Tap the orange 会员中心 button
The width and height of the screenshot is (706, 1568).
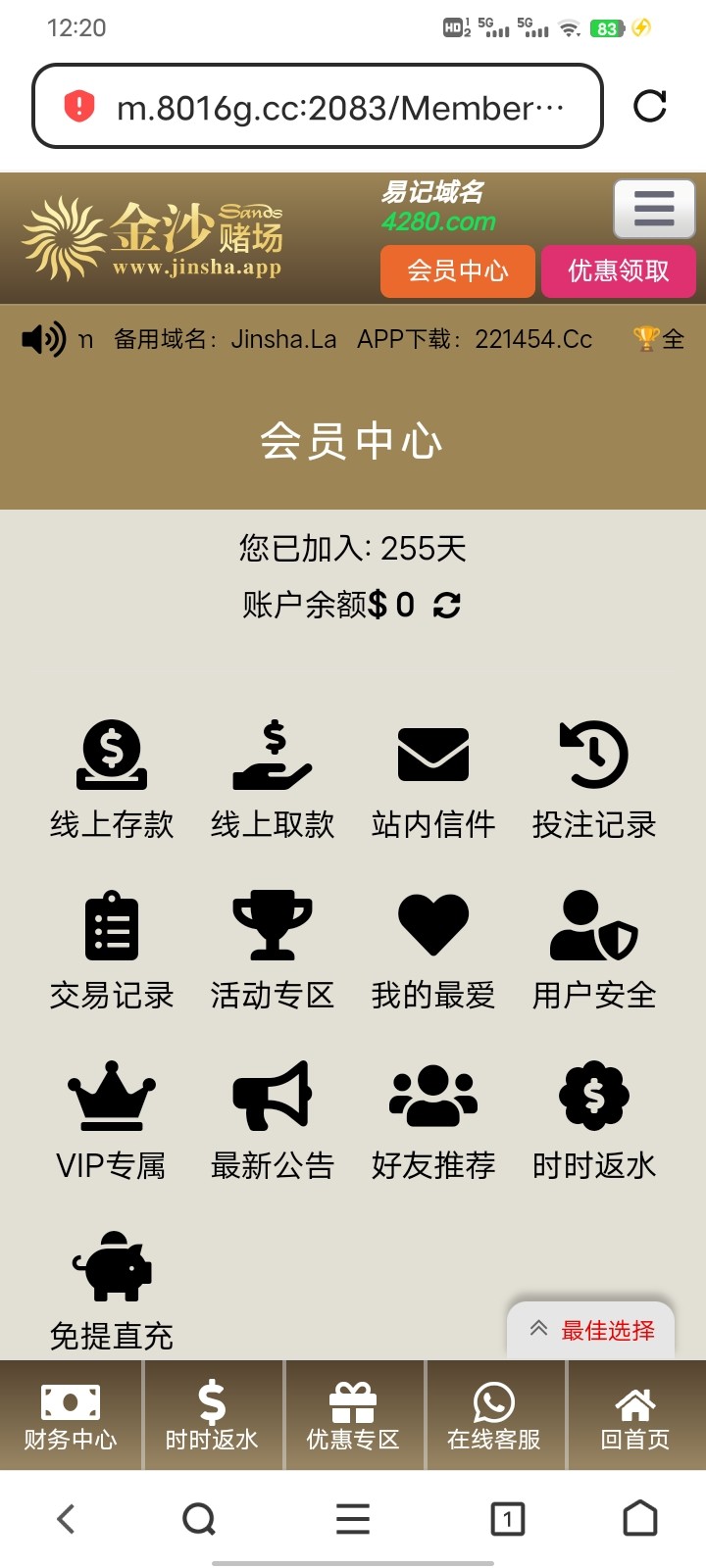click(458, 270)
